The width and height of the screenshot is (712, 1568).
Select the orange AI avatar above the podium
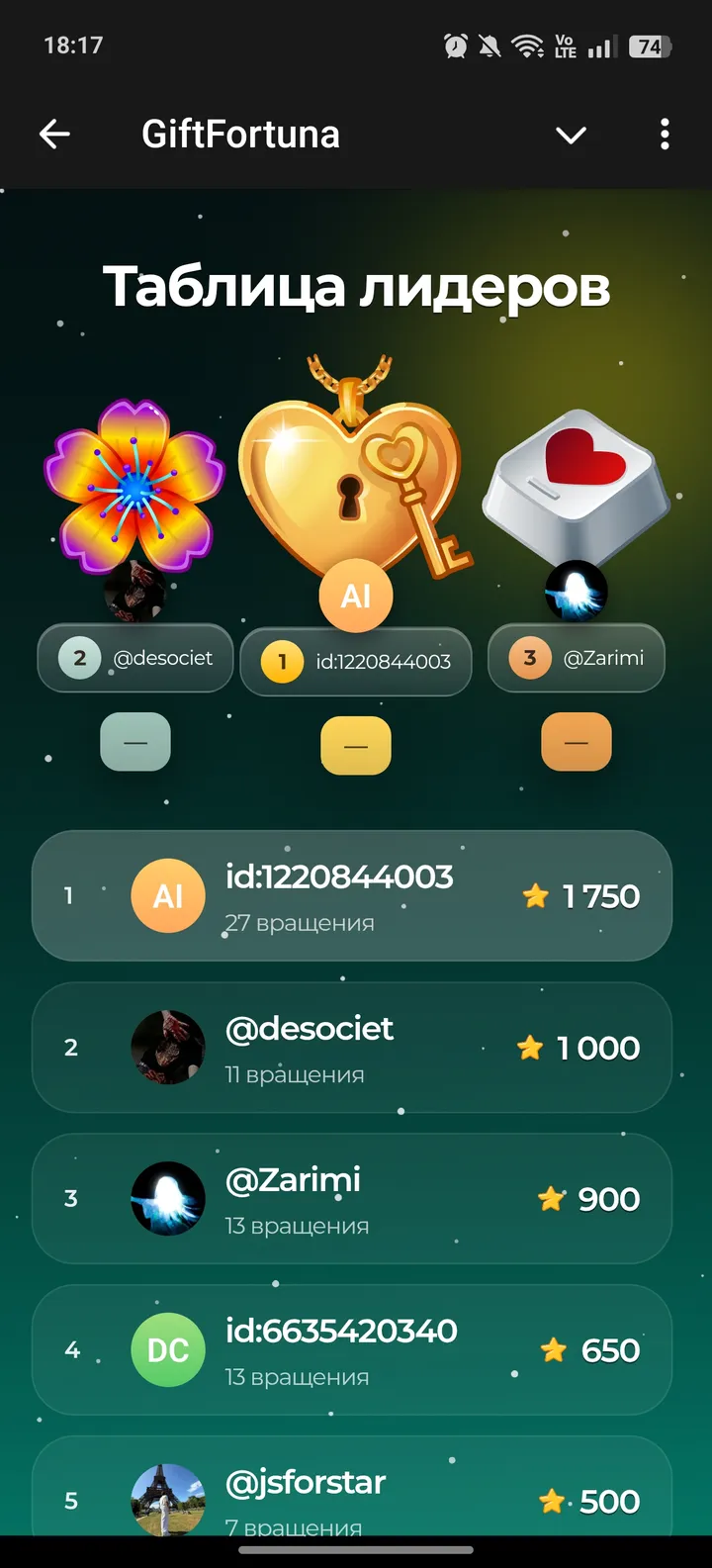pyautogui.click(x=356, y=596)
